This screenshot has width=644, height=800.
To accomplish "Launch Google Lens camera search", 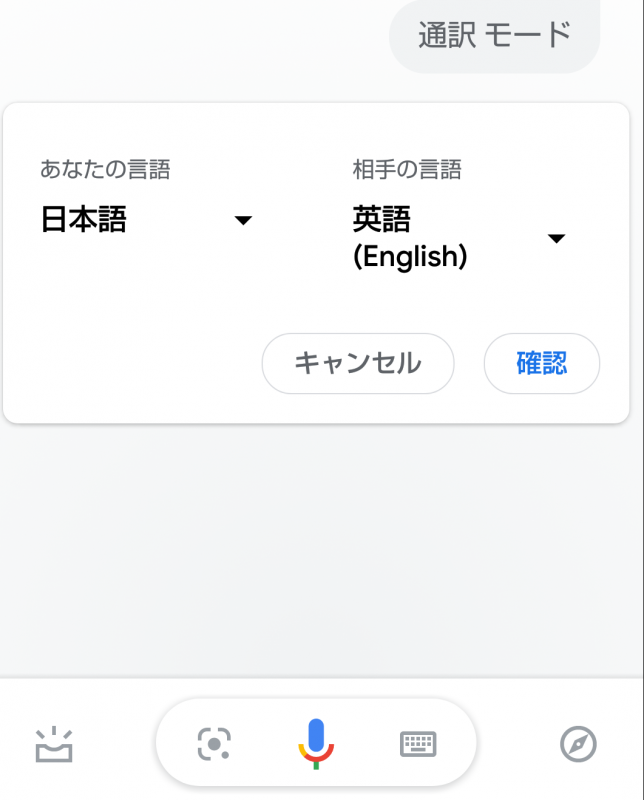I will click(214, 744).
